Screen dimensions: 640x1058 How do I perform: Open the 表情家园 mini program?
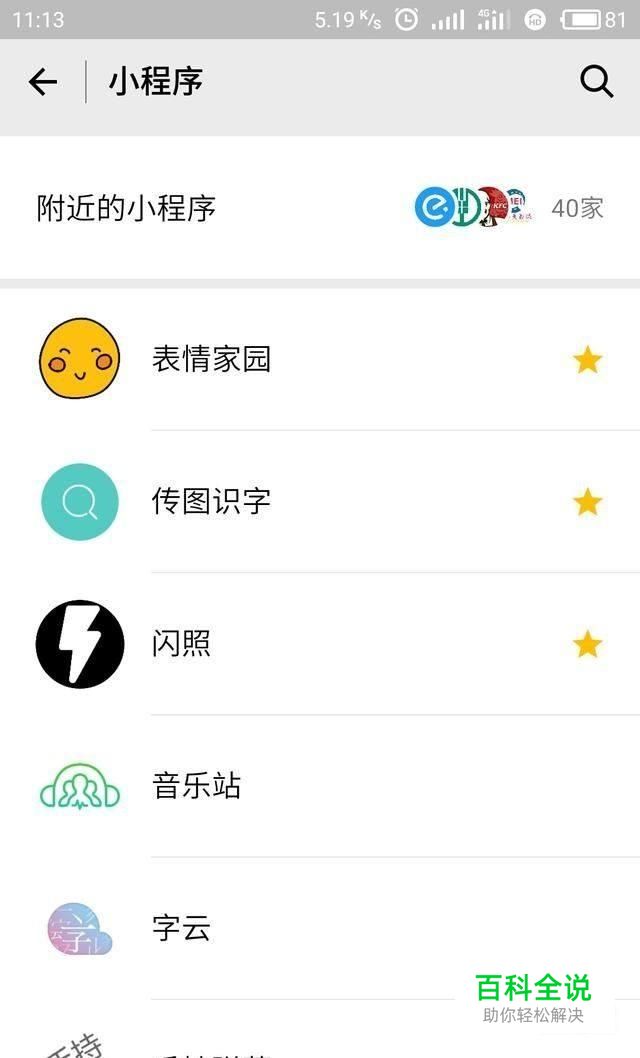pyautogui.click(x=212, y=359)
